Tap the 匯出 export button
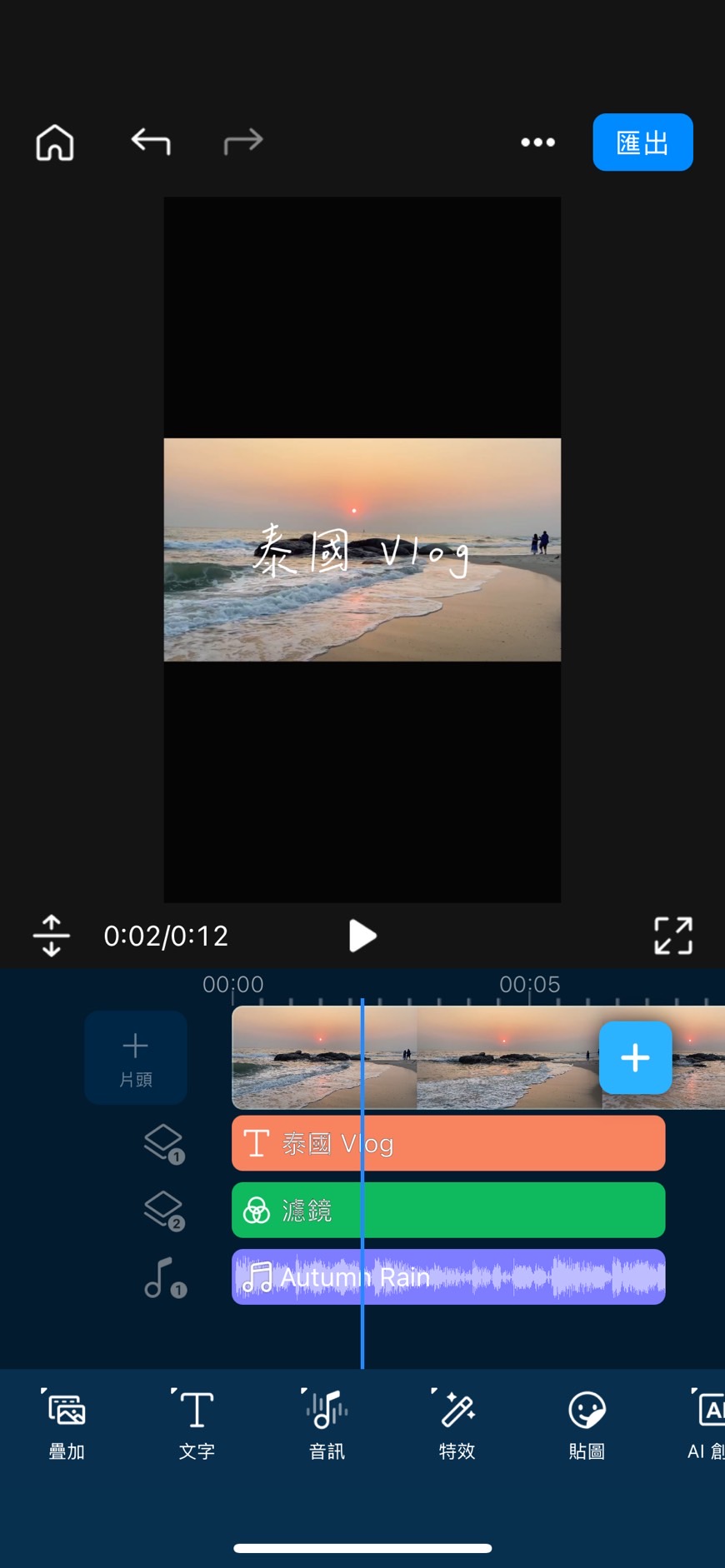The image size is (725, 1568). [642, 142]
